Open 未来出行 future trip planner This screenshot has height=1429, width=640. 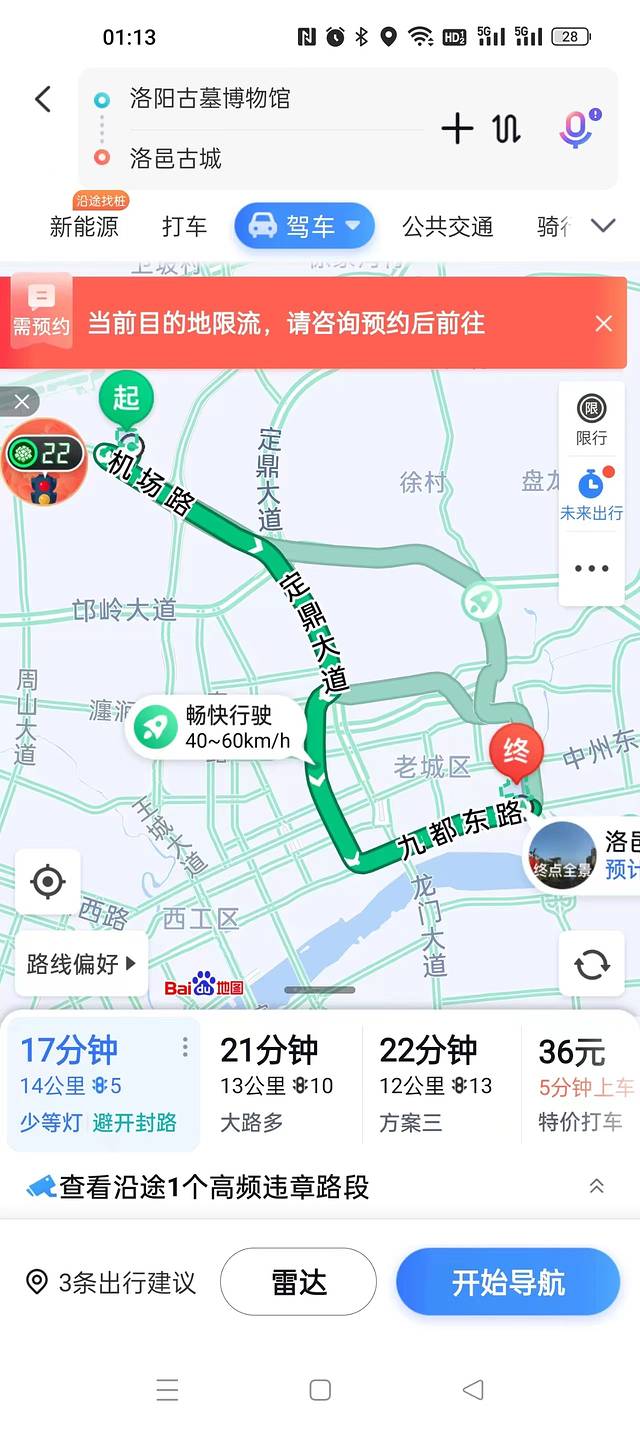[x=591, y=495]
